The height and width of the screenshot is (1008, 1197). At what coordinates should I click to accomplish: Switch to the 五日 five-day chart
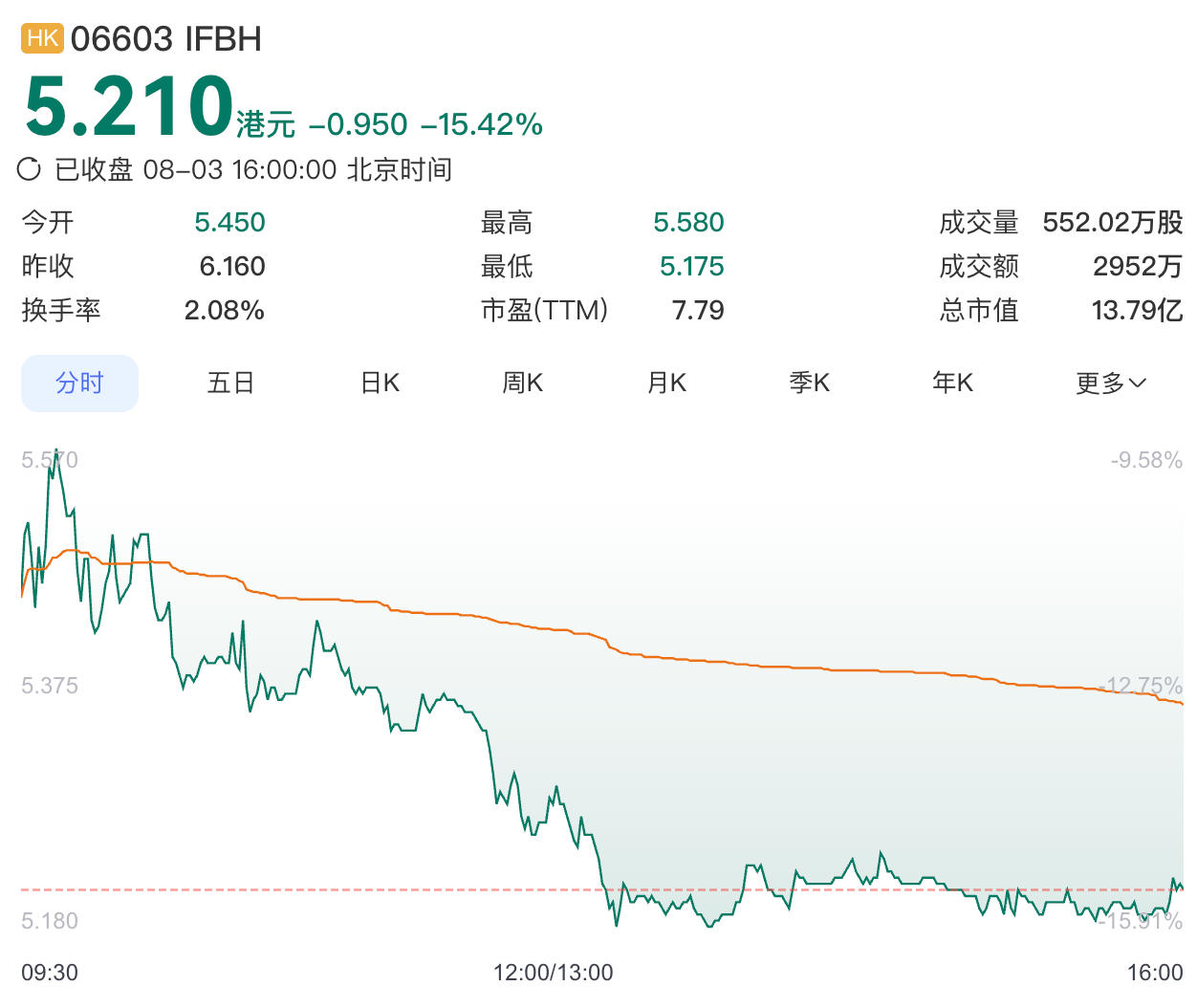click(230, 383)
